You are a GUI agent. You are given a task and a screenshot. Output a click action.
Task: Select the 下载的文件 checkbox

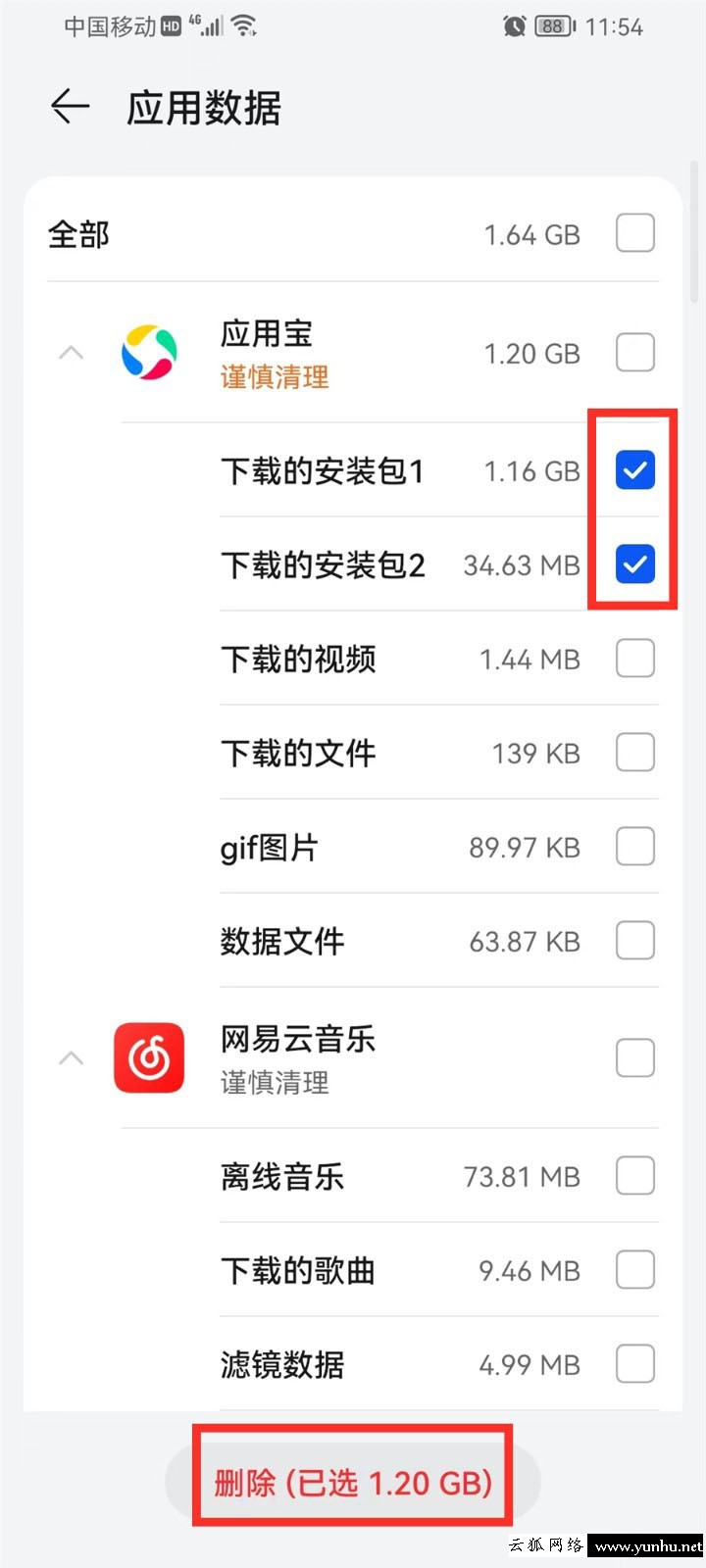(635, 753)
